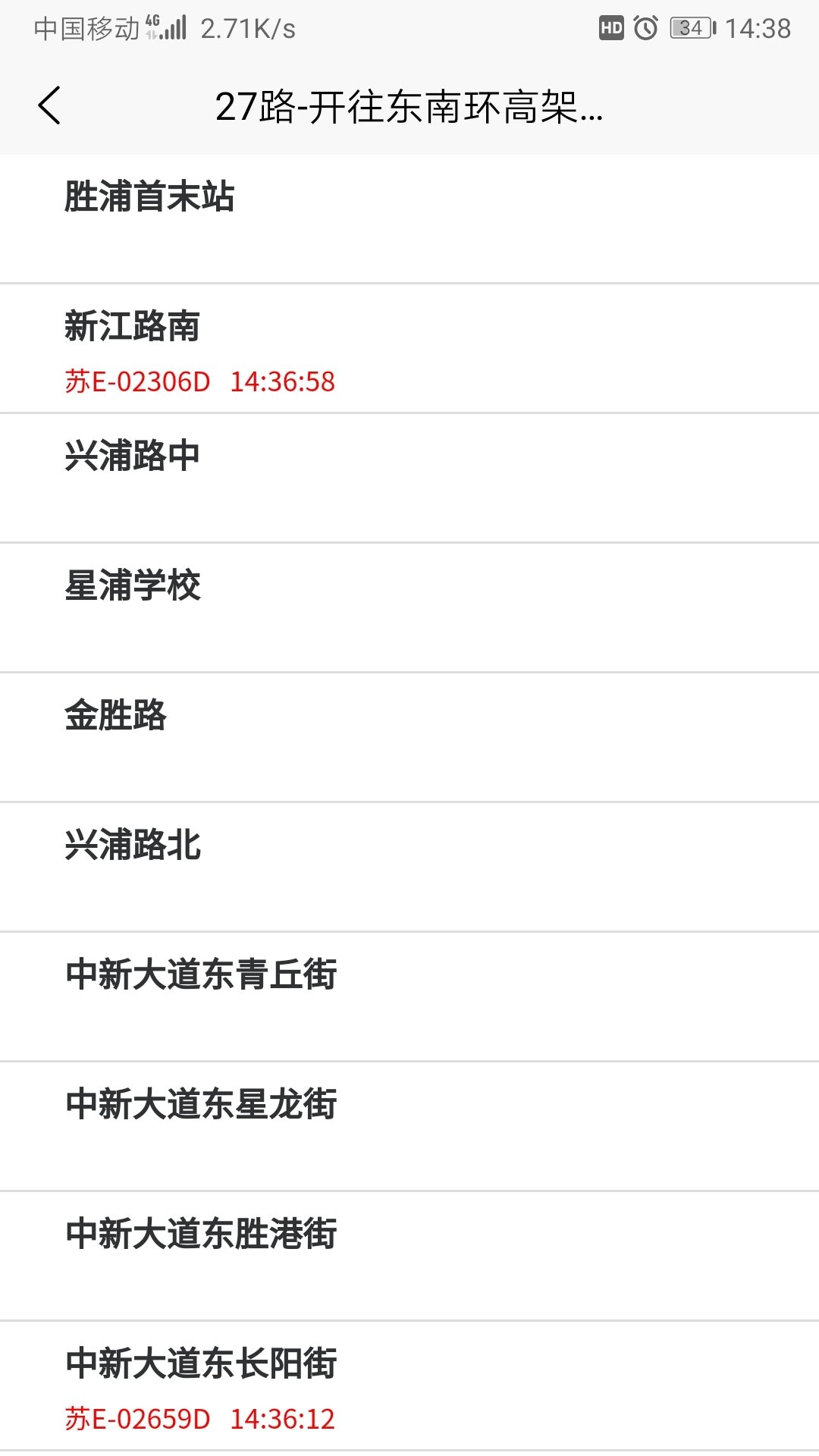Go back from the 27路 route page
This screenshot has width=819, height=1456.
click(x=50, y=105)
